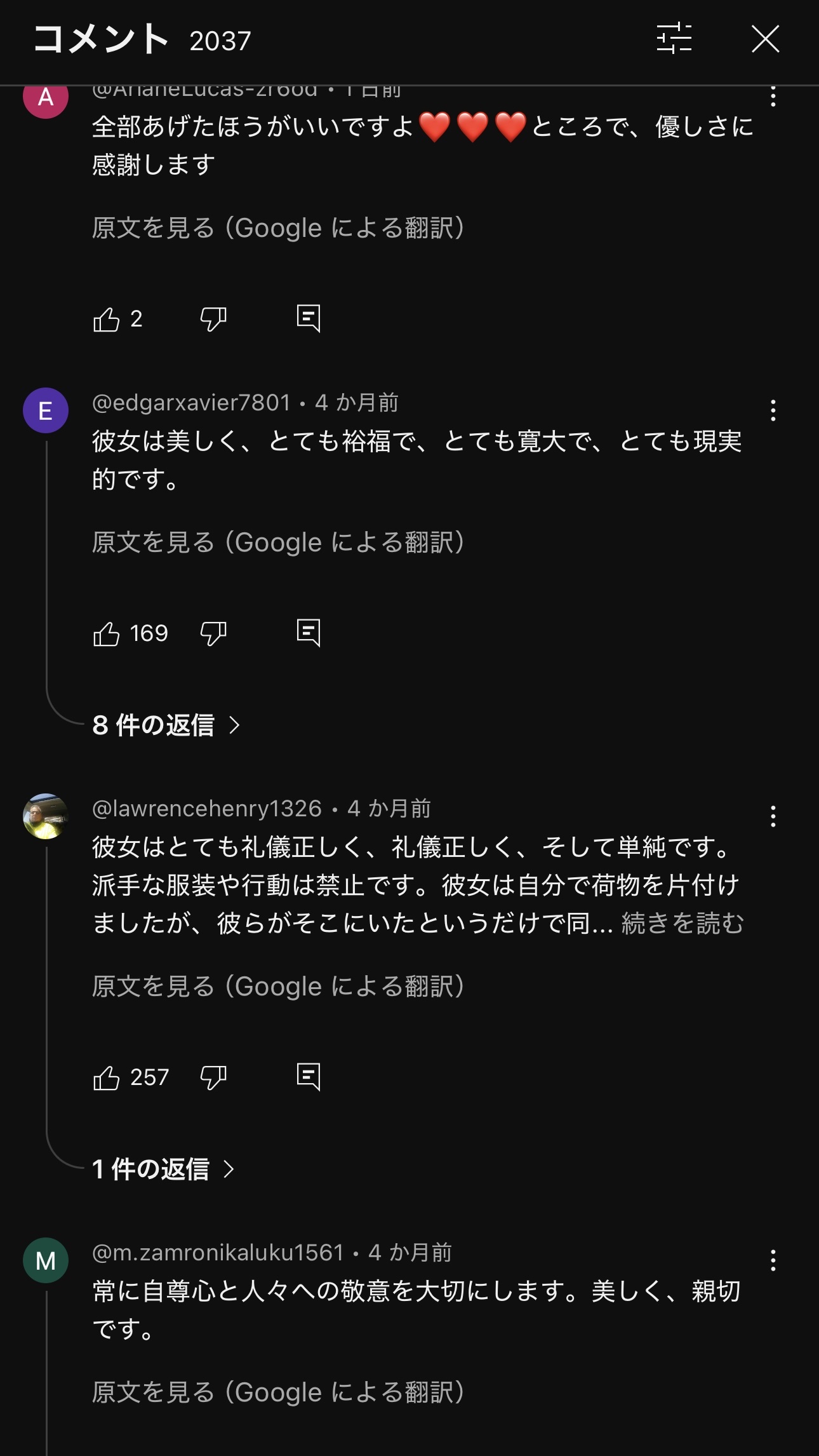
Task: Expand the 8 replies thread
Action: tap(166, 725)
